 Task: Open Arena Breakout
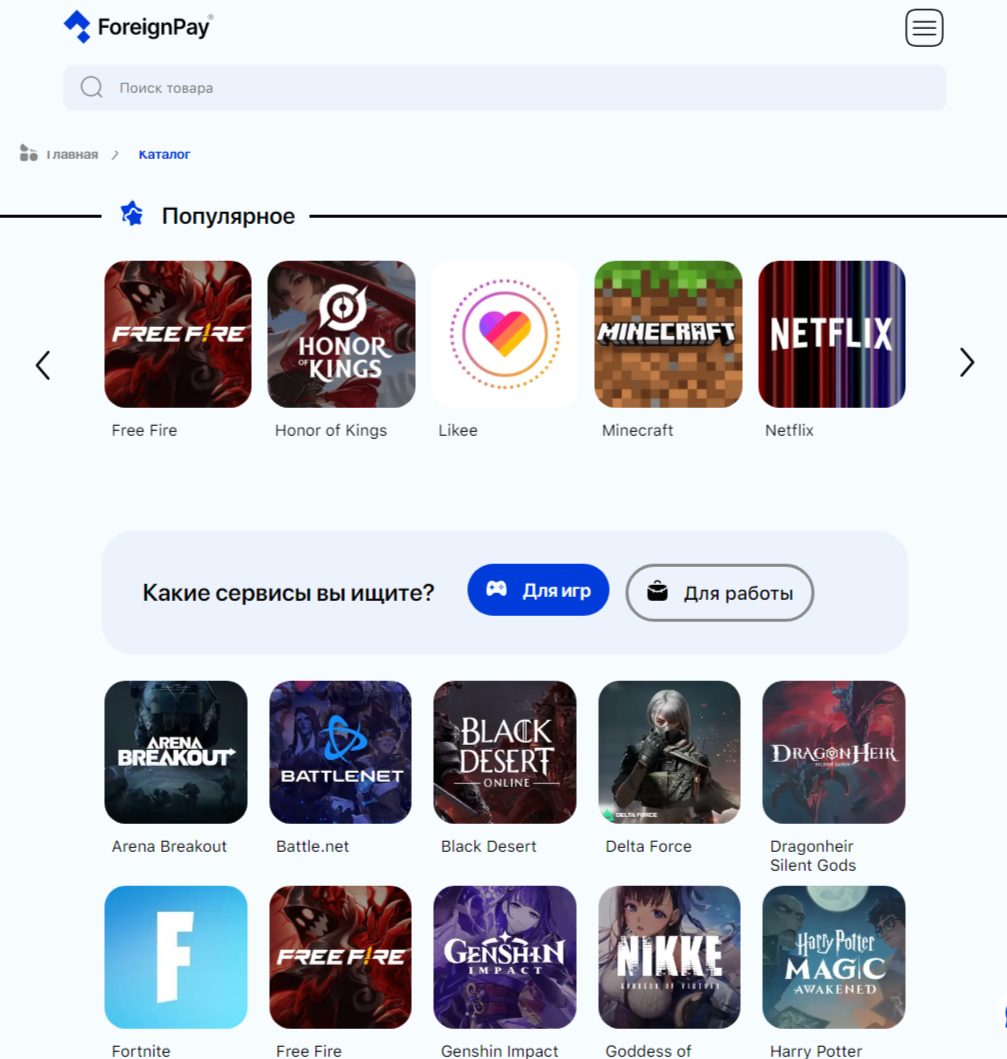[x=176, y=752]
